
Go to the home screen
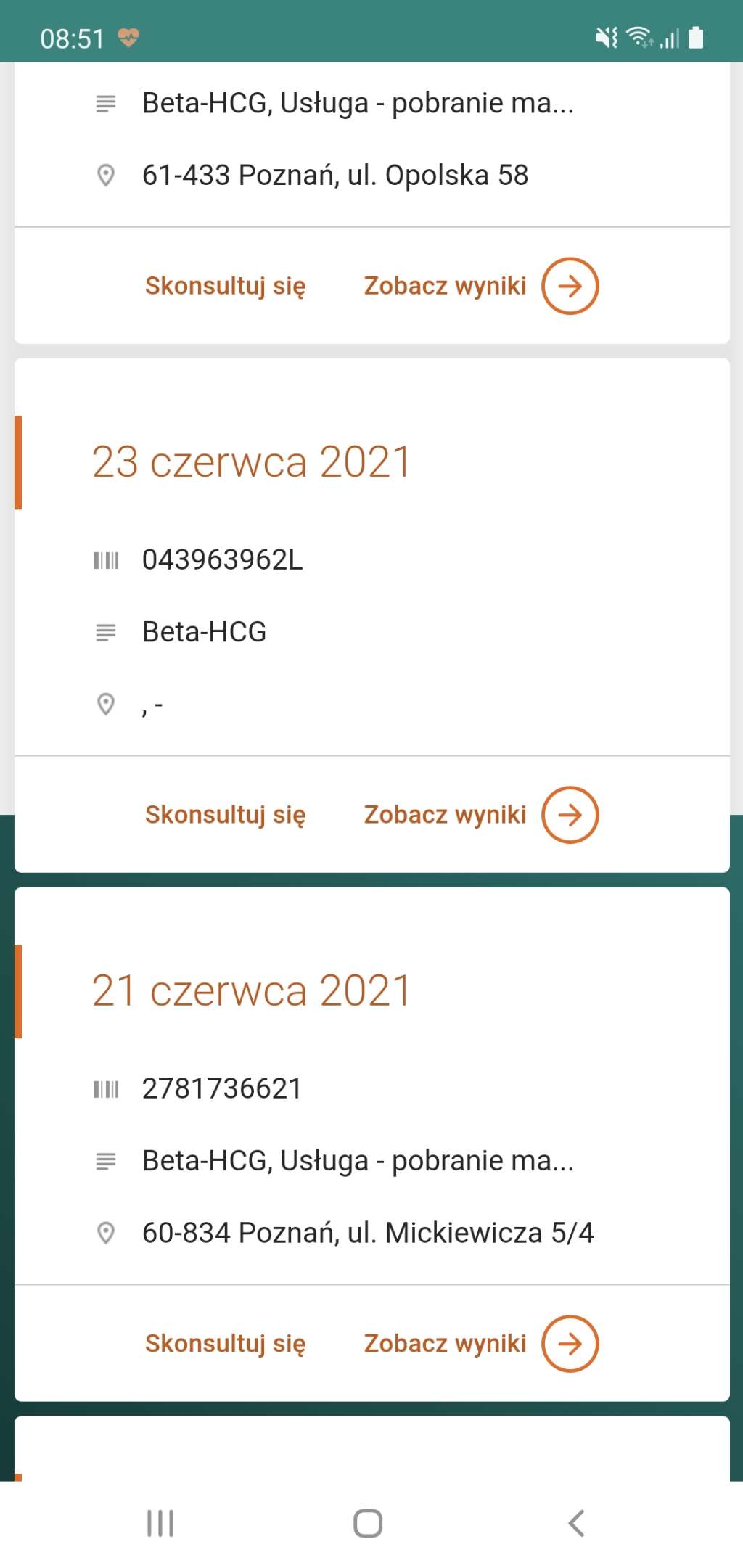[368, 1523]
